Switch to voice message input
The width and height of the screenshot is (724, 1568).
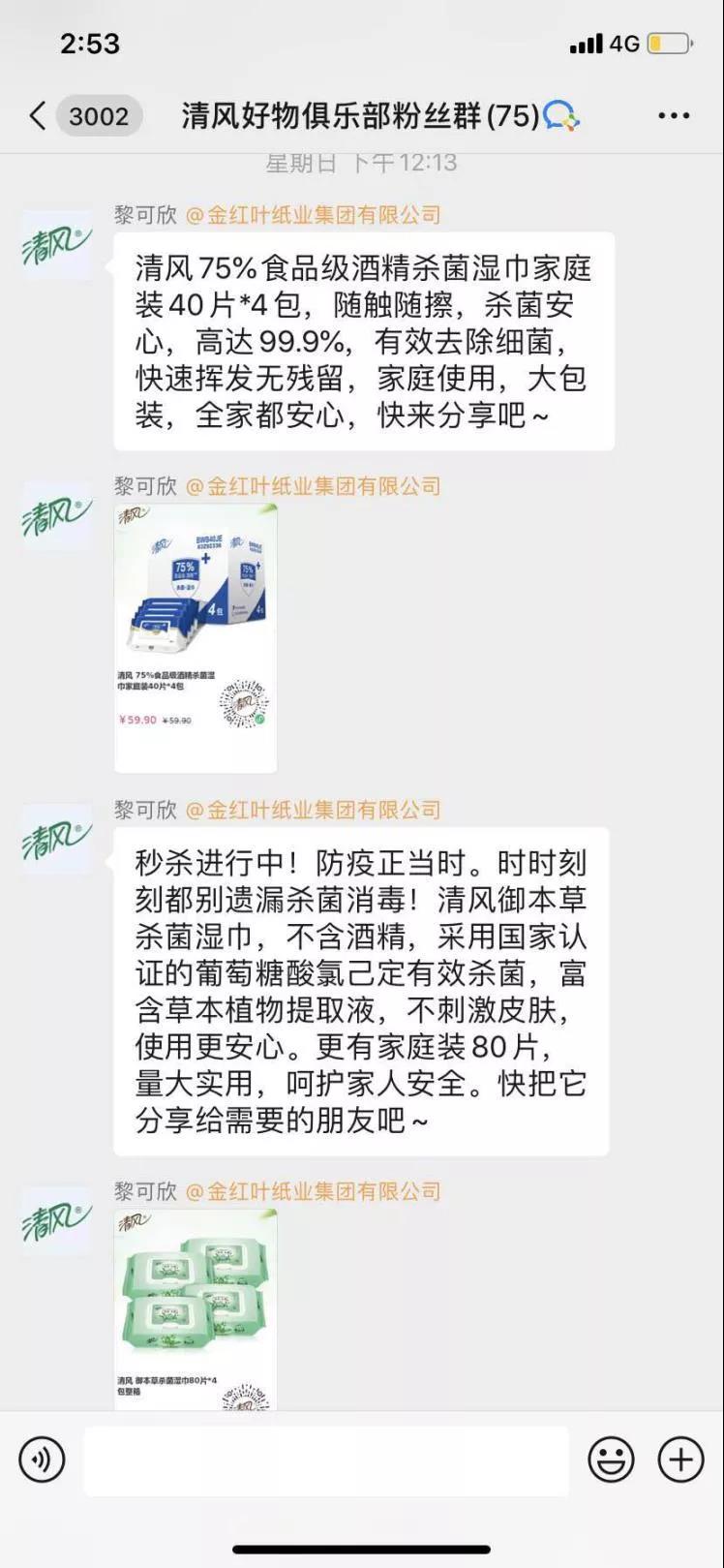[42, 1460]
